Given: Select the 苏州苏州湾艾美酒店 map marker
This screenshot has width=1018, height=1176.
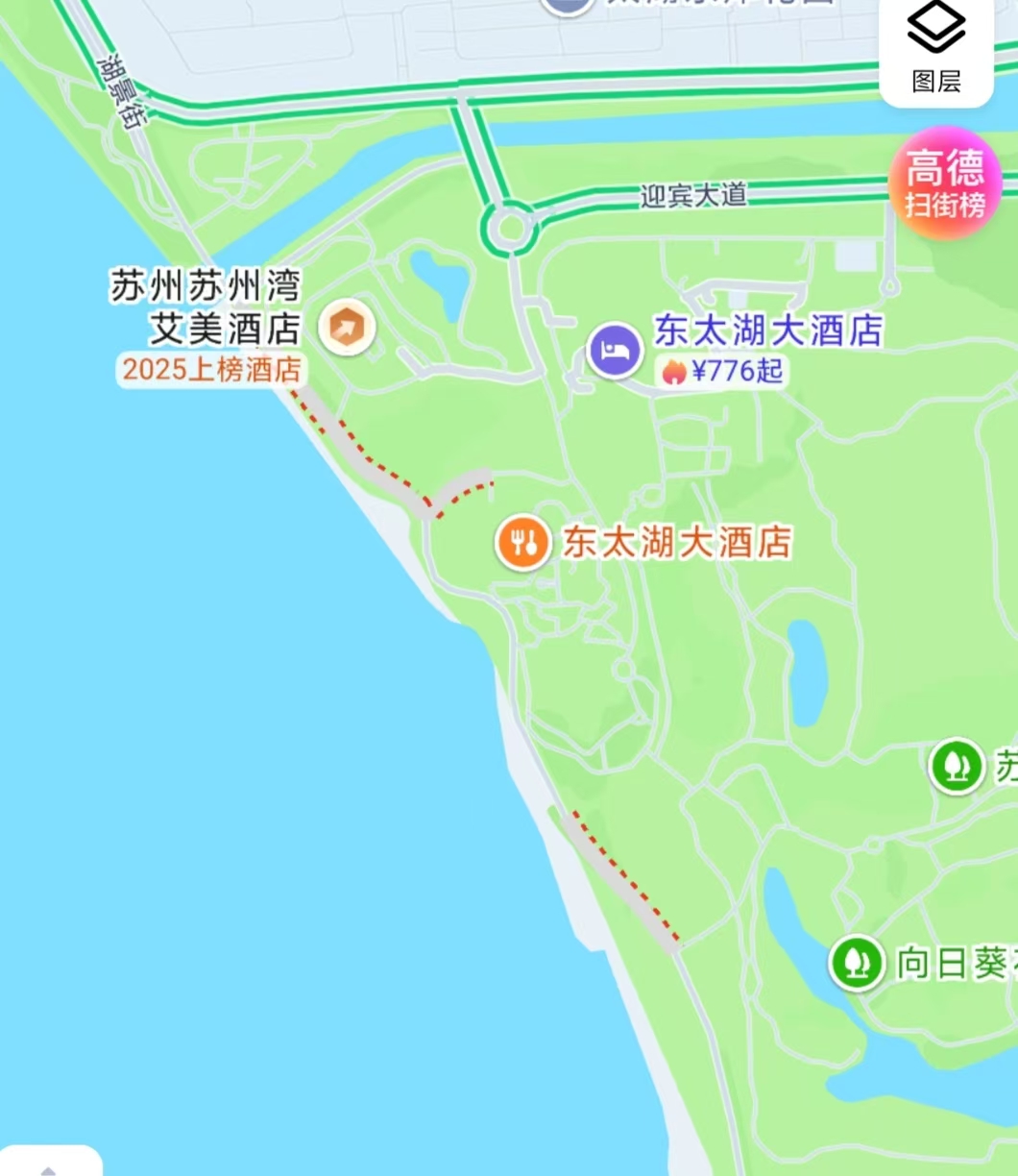Looking at the screenshot, I should (x=347, y=329).
